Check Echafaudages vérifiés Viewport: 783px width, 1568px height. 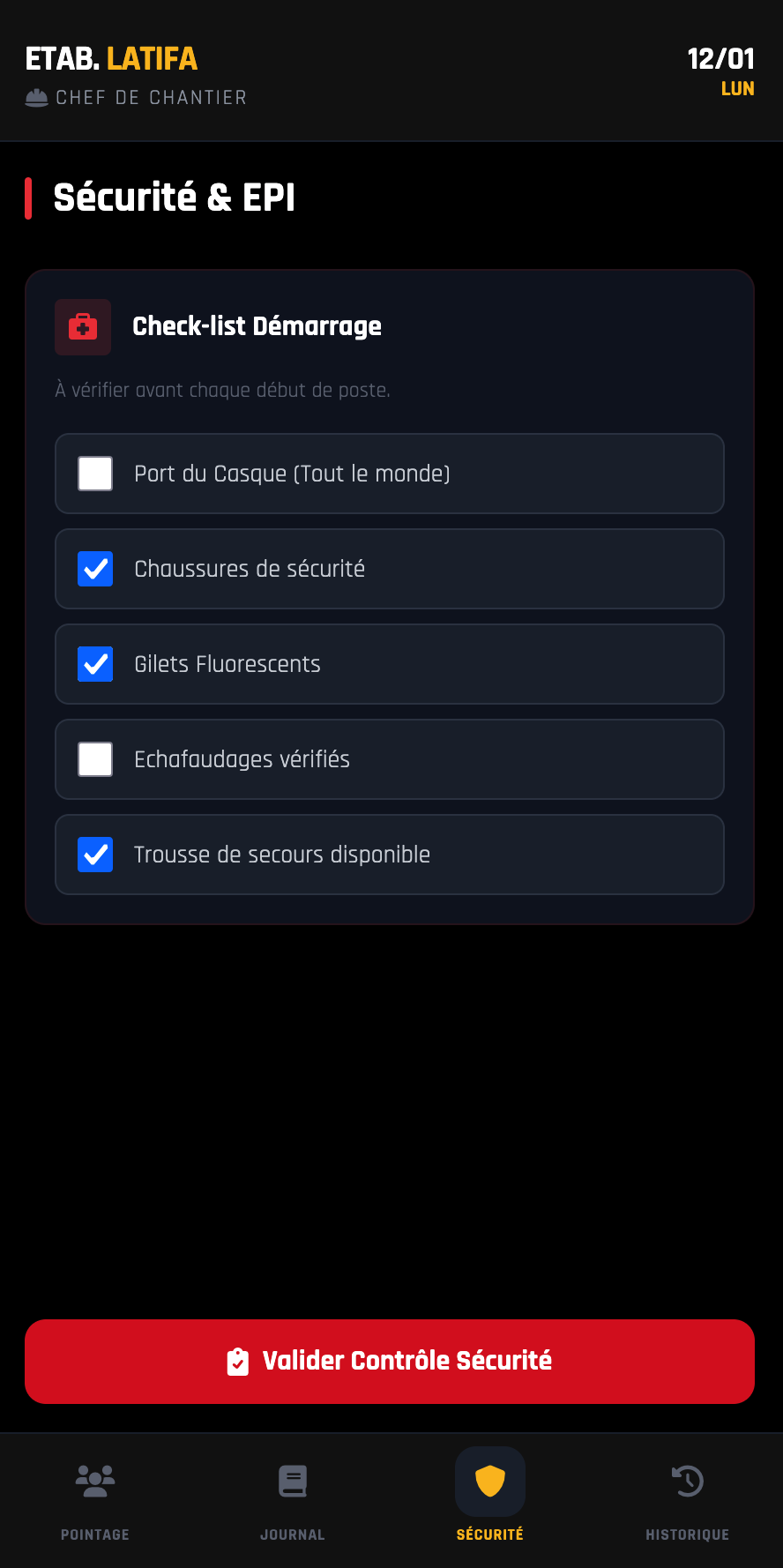[94, 759]
